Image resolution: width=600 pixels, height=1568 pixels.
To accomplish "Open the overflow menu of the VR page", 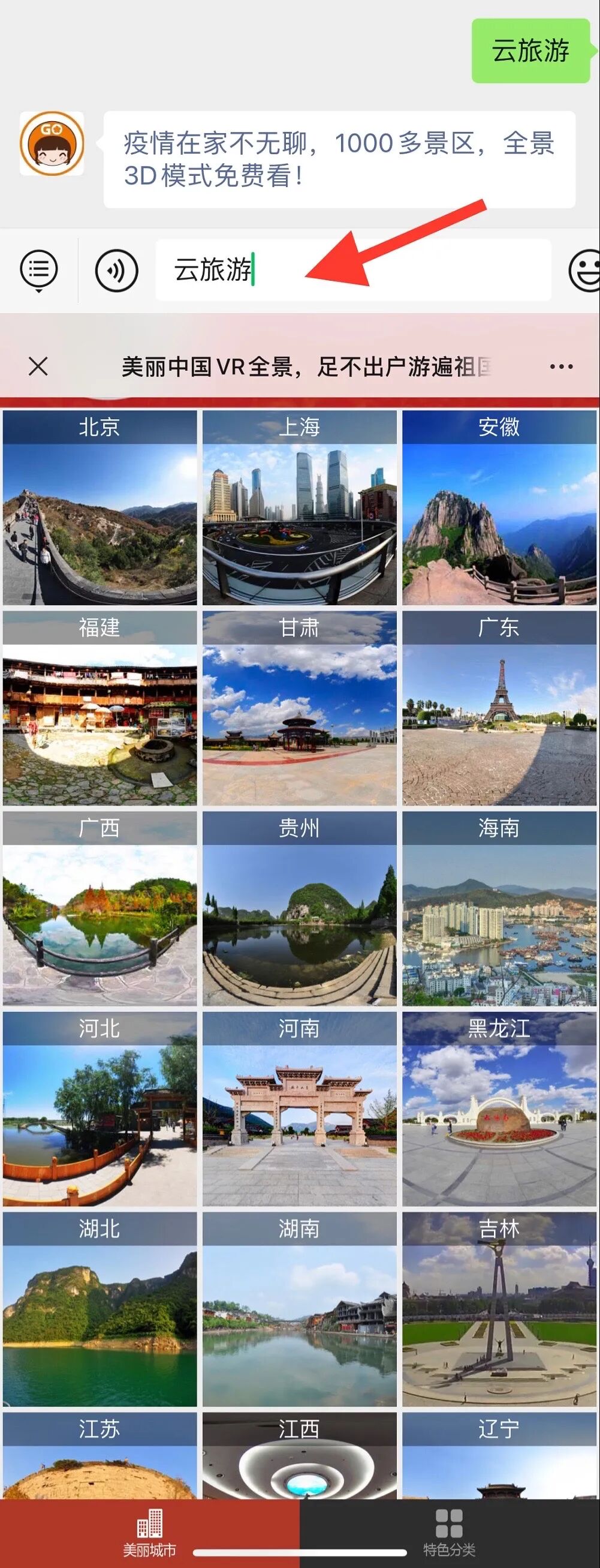I will [560, 367].
